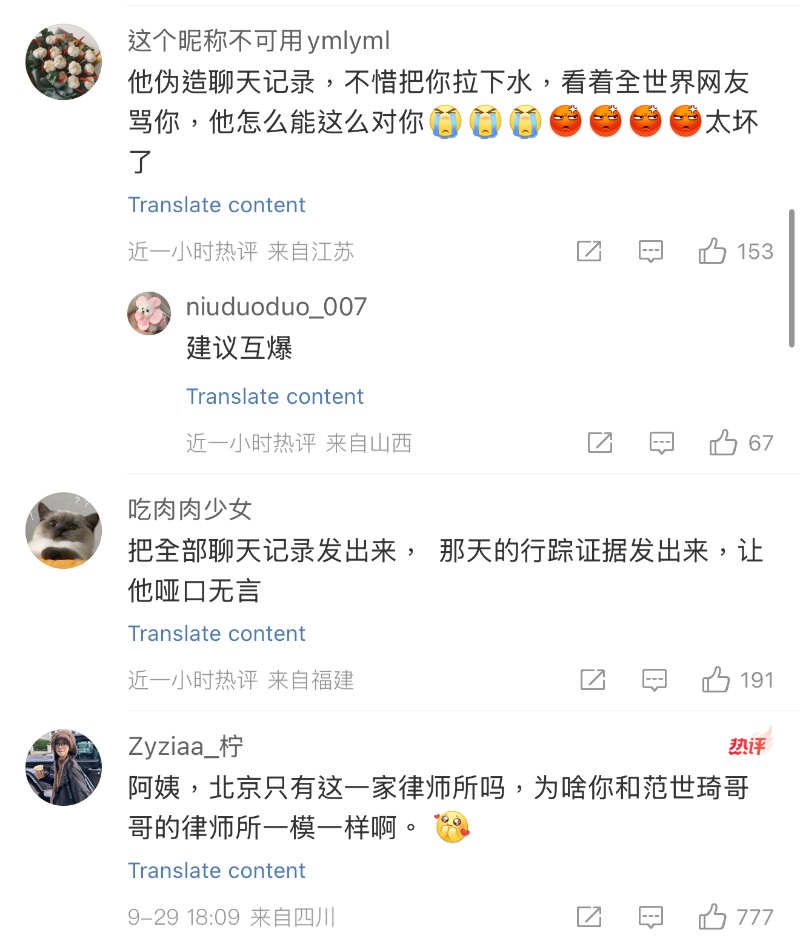
Task: Reply to 吃肉肉少女's comment
Action: (x=654, y=681)
